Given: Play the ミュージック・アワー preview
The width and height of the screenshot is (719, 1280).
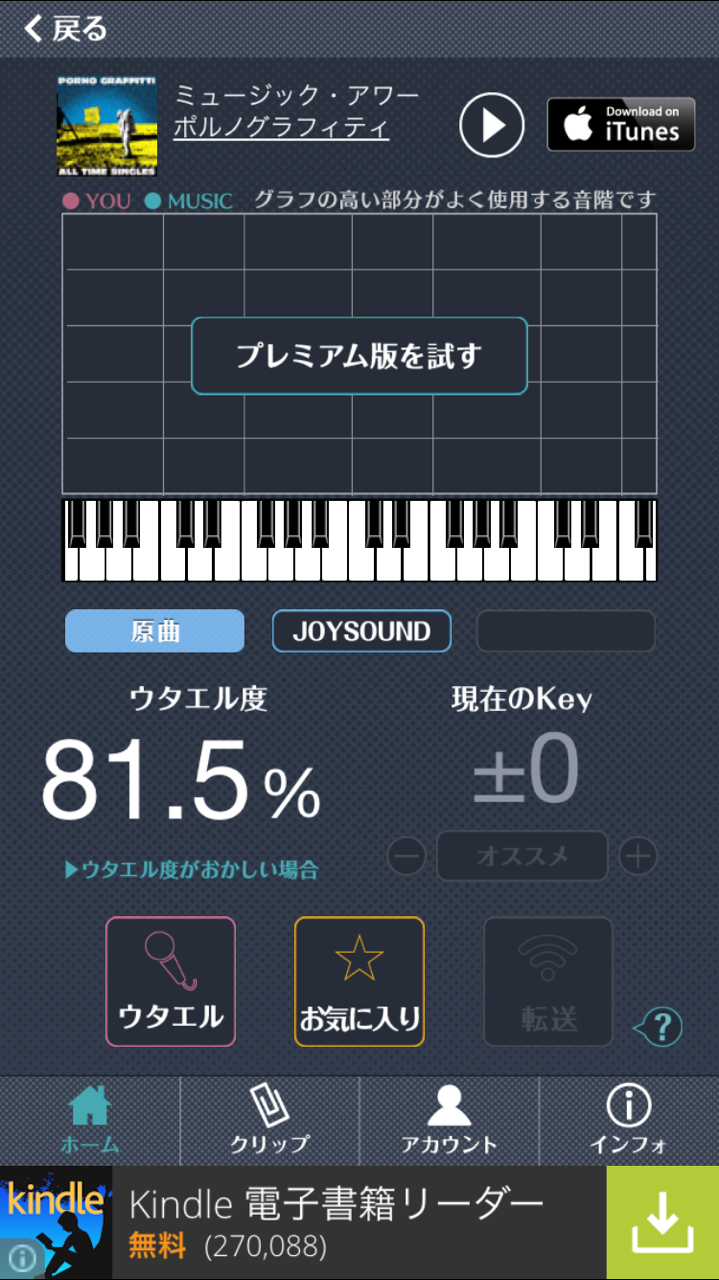Looking at the screenshot, I should pyautogui.click(x=491, y=125).
